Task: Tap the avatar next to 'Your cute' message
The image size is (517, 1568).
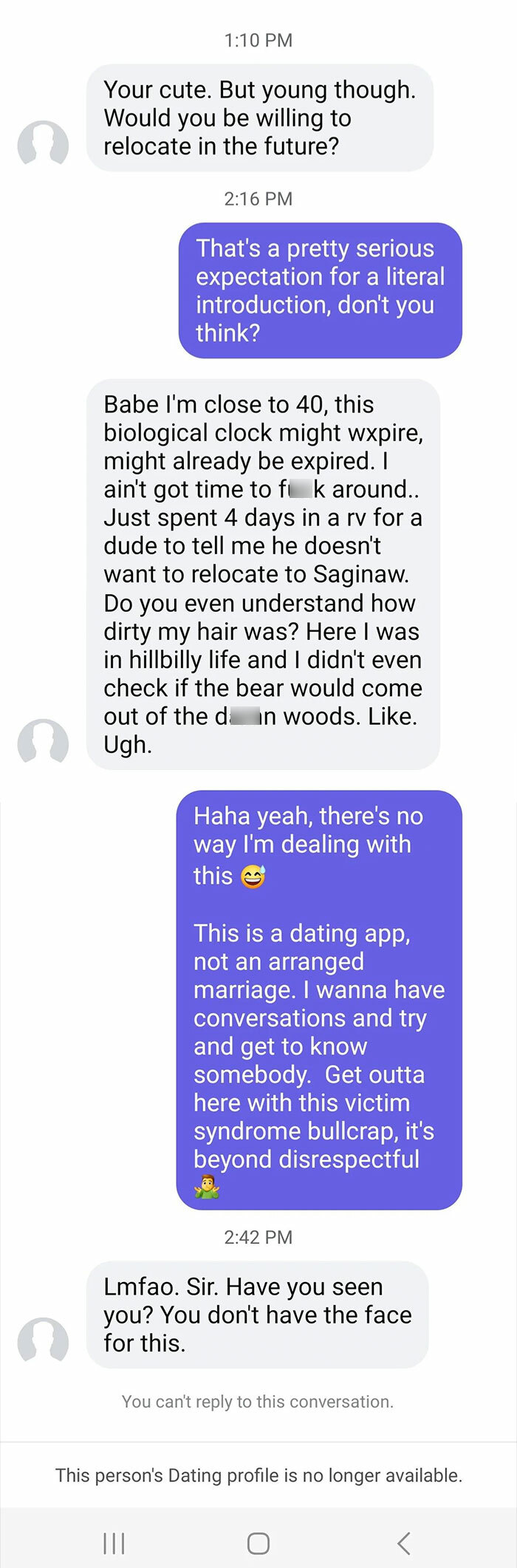Action: click(x=43, y=143)
